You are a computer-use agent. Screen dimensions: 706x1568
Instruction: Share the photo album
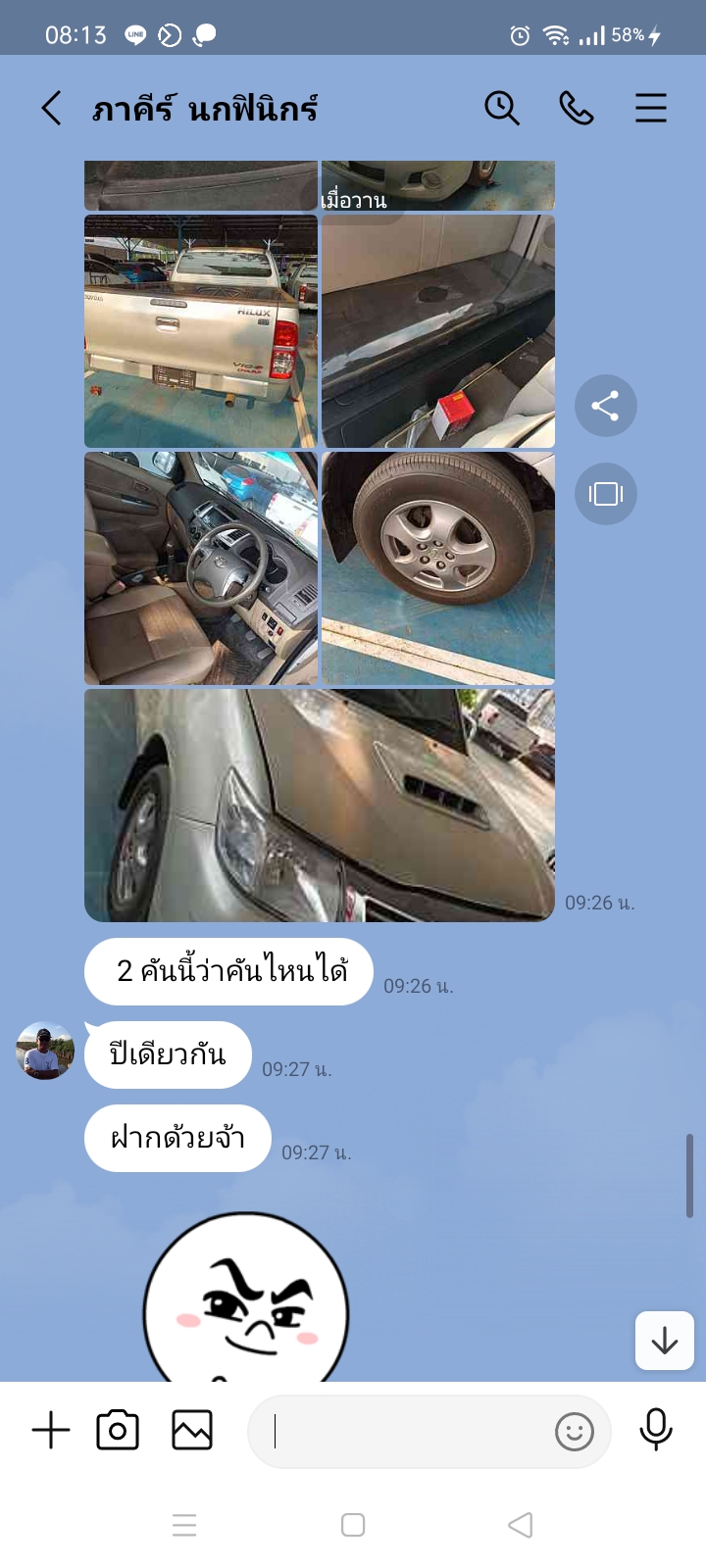pos(605,406)
